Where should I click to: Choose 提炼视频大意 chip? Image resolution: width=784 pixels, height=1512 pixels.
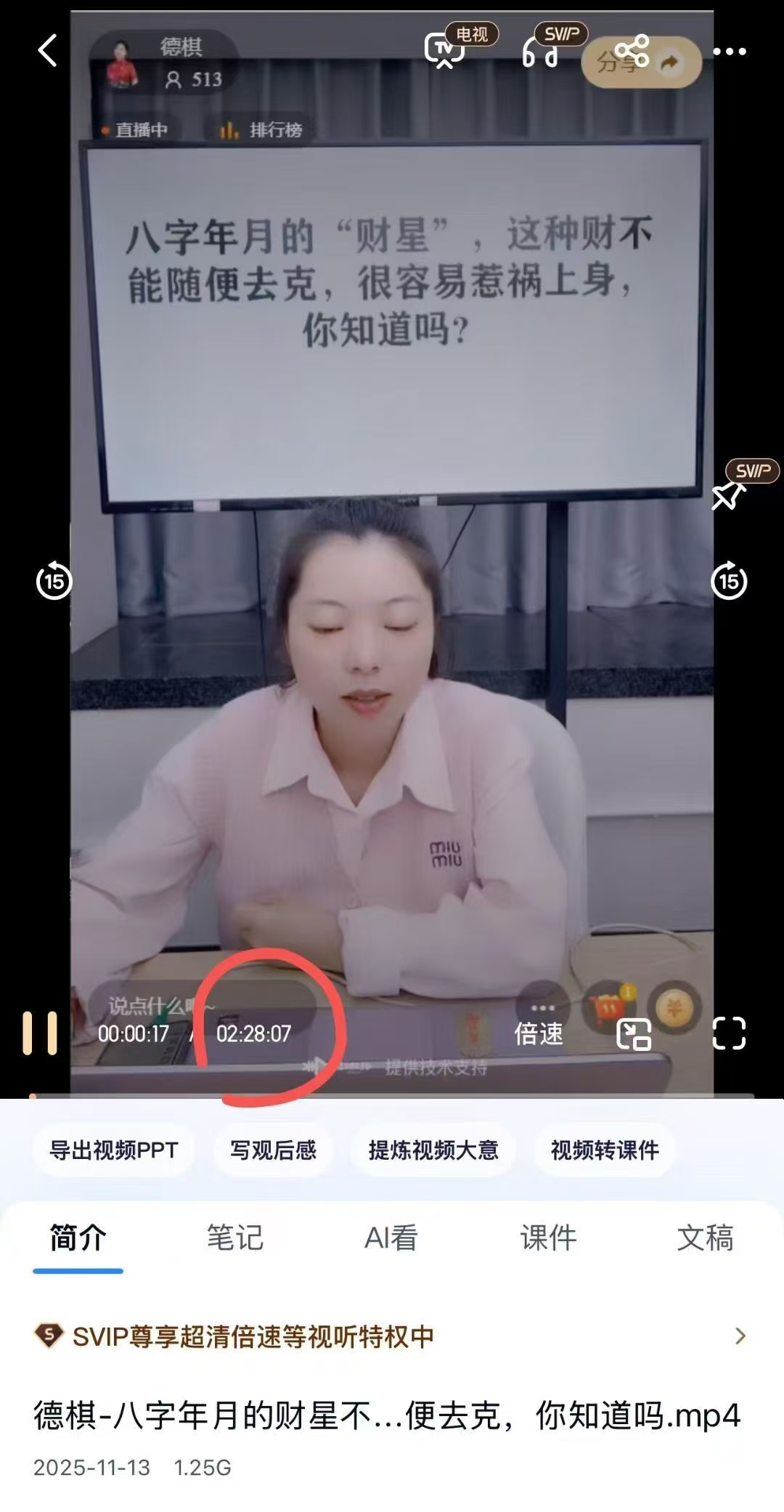433,1150
